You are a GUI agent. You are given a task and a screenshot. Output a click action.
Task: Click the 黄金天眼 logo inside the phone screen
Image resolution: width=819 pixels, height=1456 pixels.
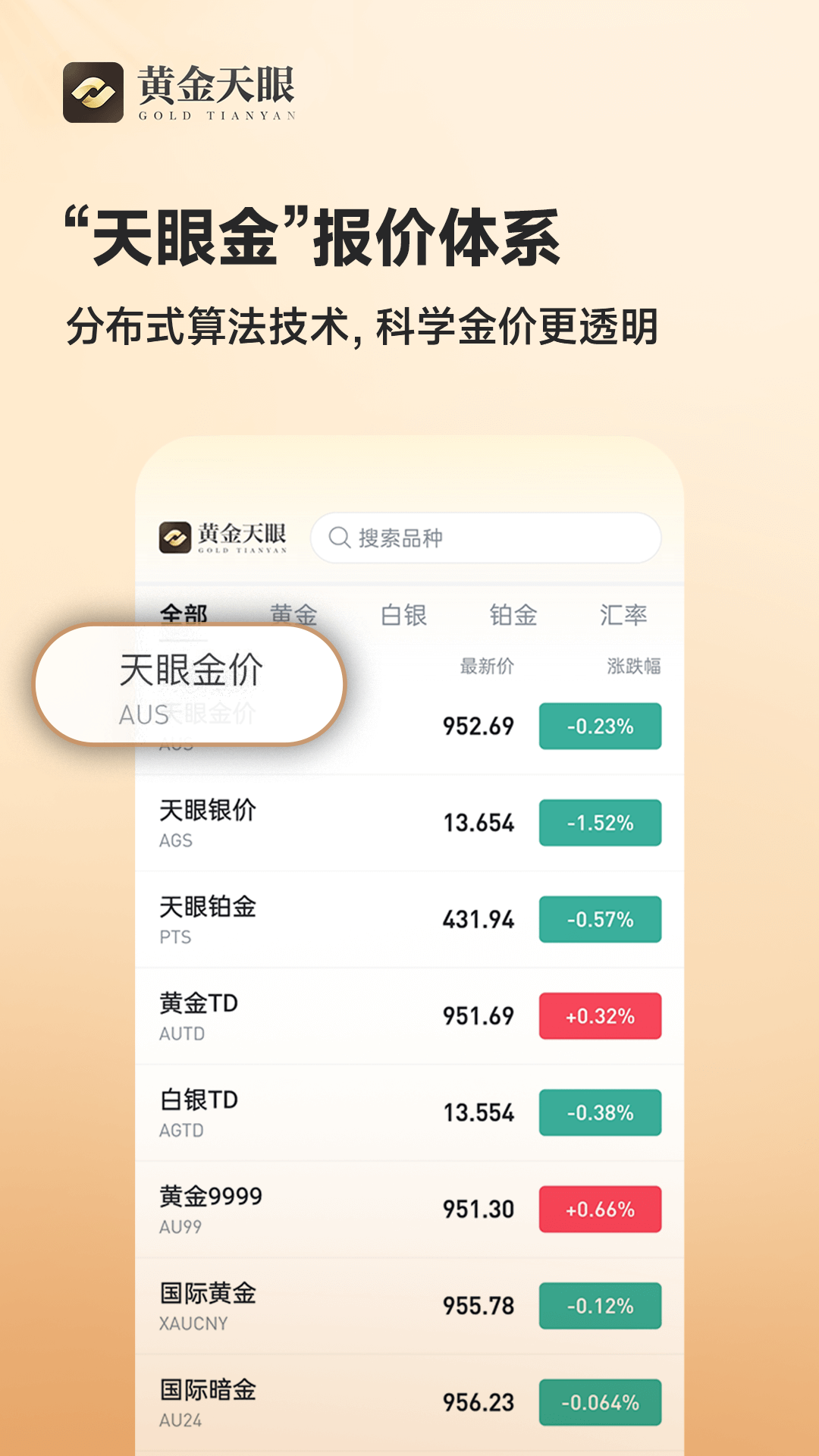(222, 537)
